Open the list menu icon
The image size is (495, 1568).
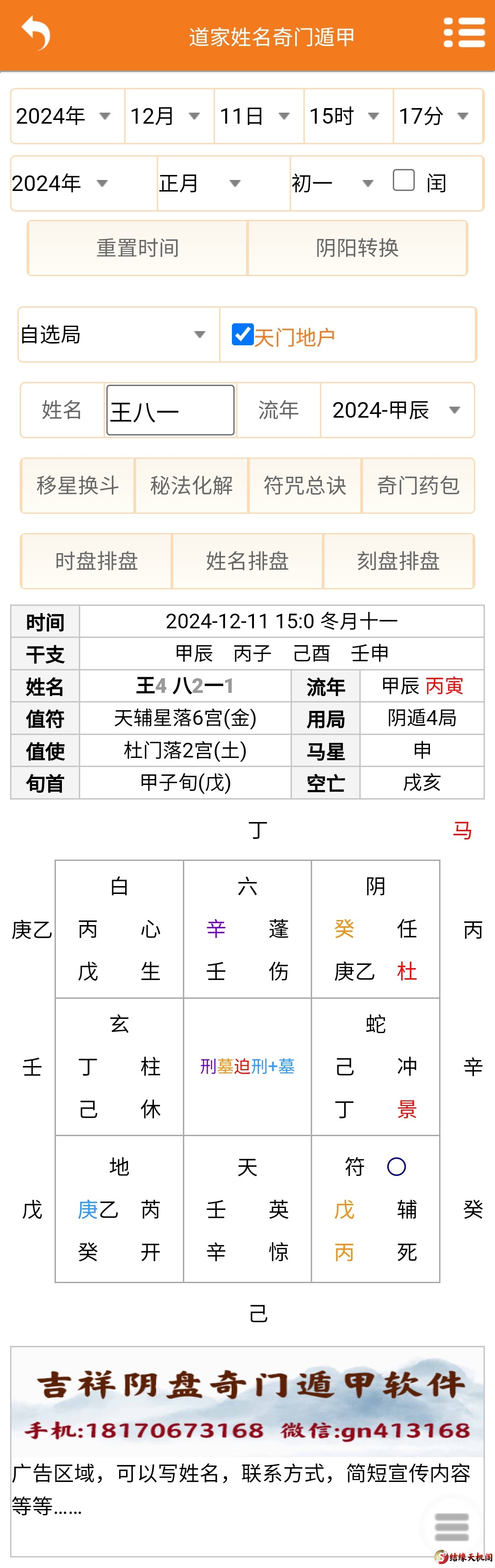pyautogui.click(x=464, y=33)
